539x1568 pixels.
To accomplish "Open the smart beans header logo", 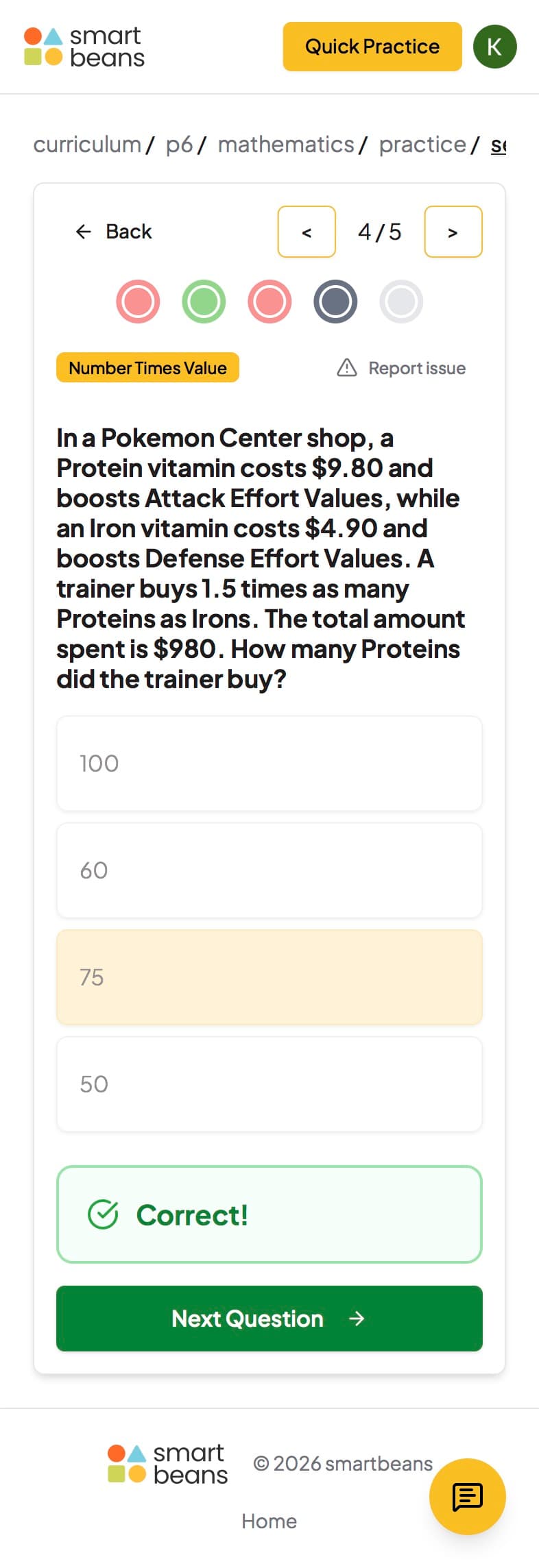I will click(84, 47).
